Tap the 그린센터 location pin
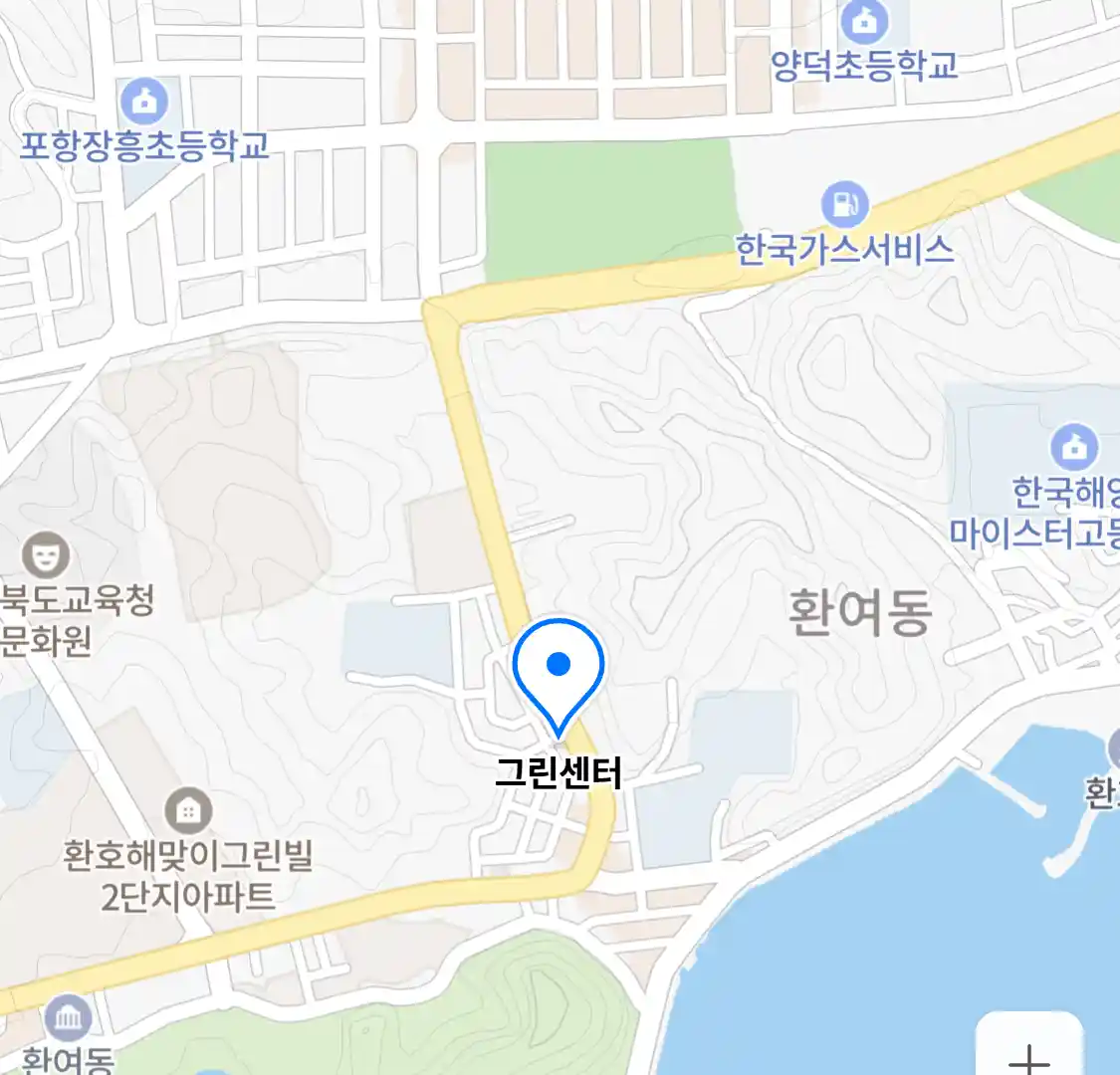 coord(559,666)
